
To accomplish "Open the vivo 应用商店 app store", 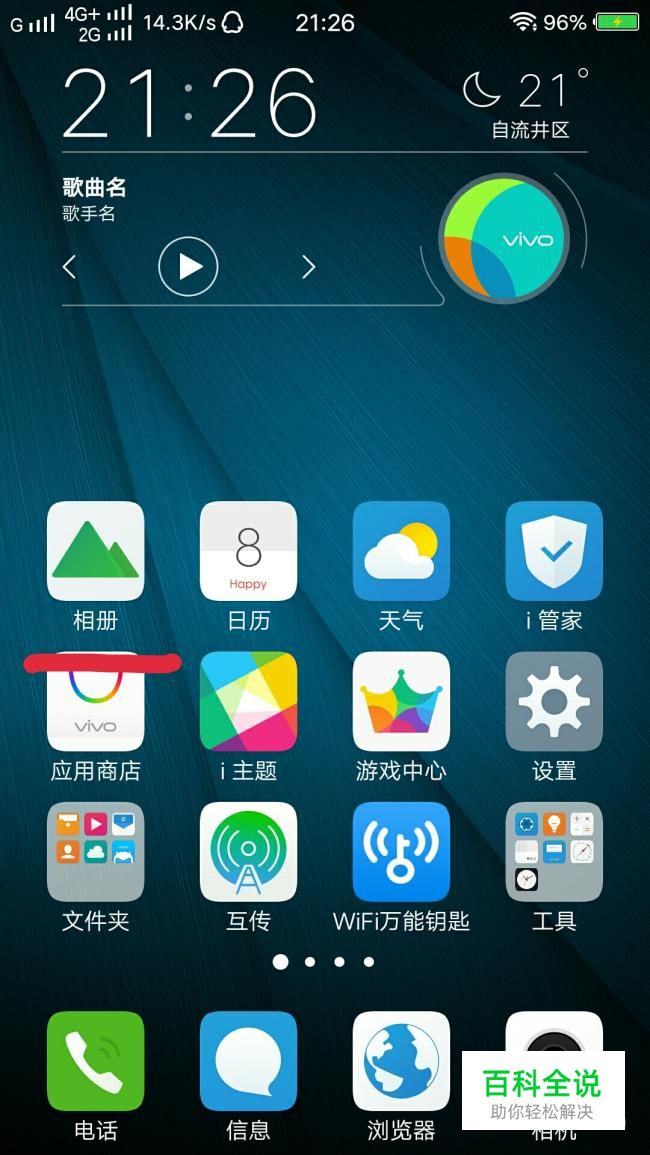I will [96, 702].
